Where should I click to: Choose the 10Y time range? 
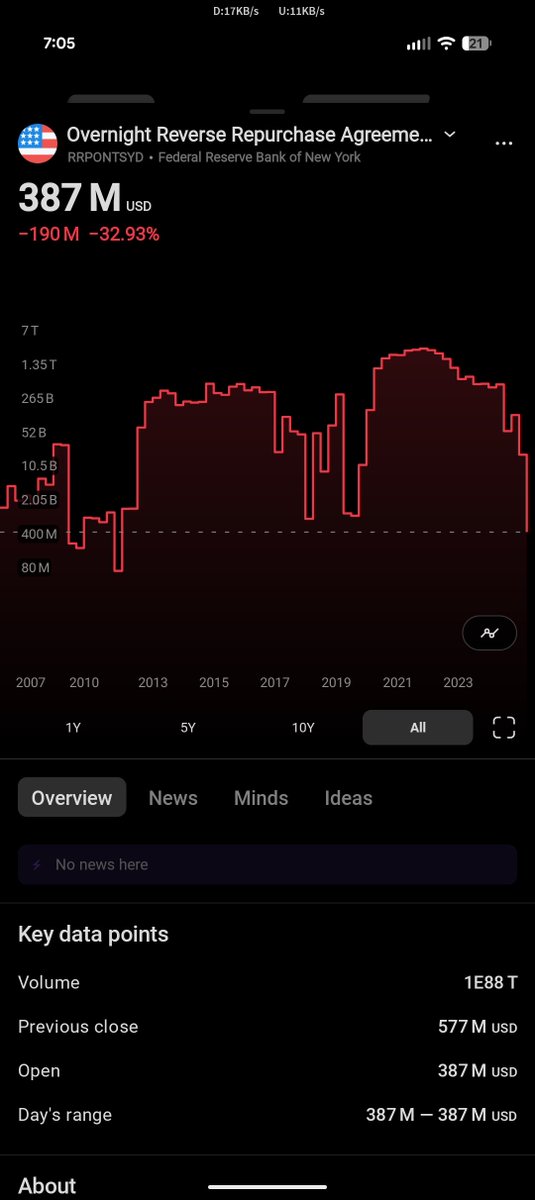pyautogui.click(x=303, y=727)
